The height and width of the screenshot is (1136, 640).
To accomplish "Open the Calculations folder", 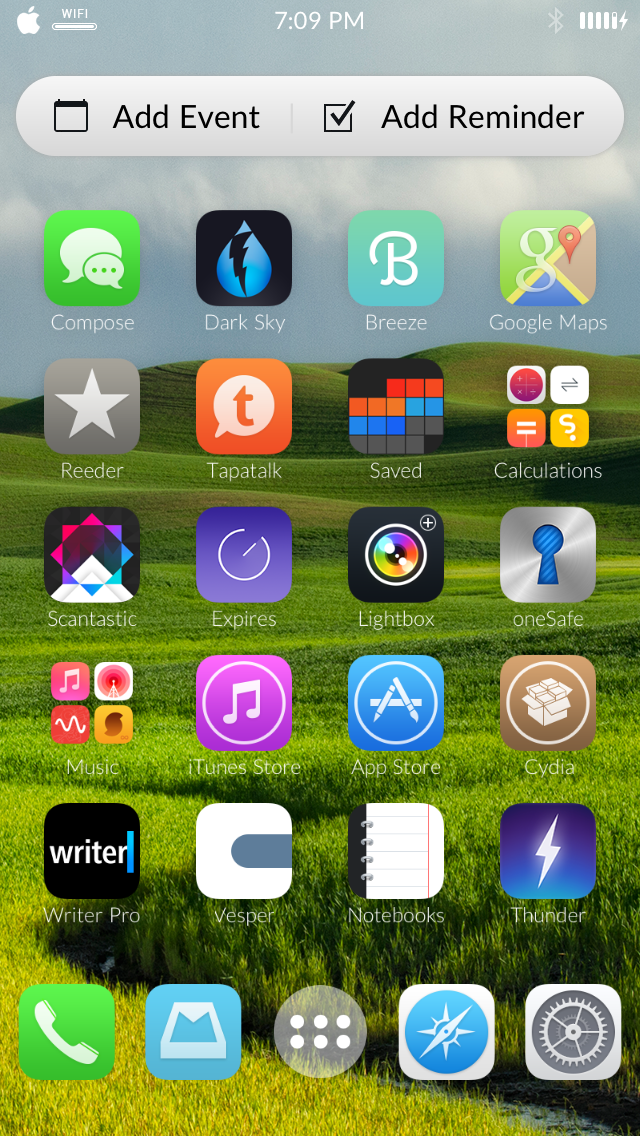I will point(548,406).
